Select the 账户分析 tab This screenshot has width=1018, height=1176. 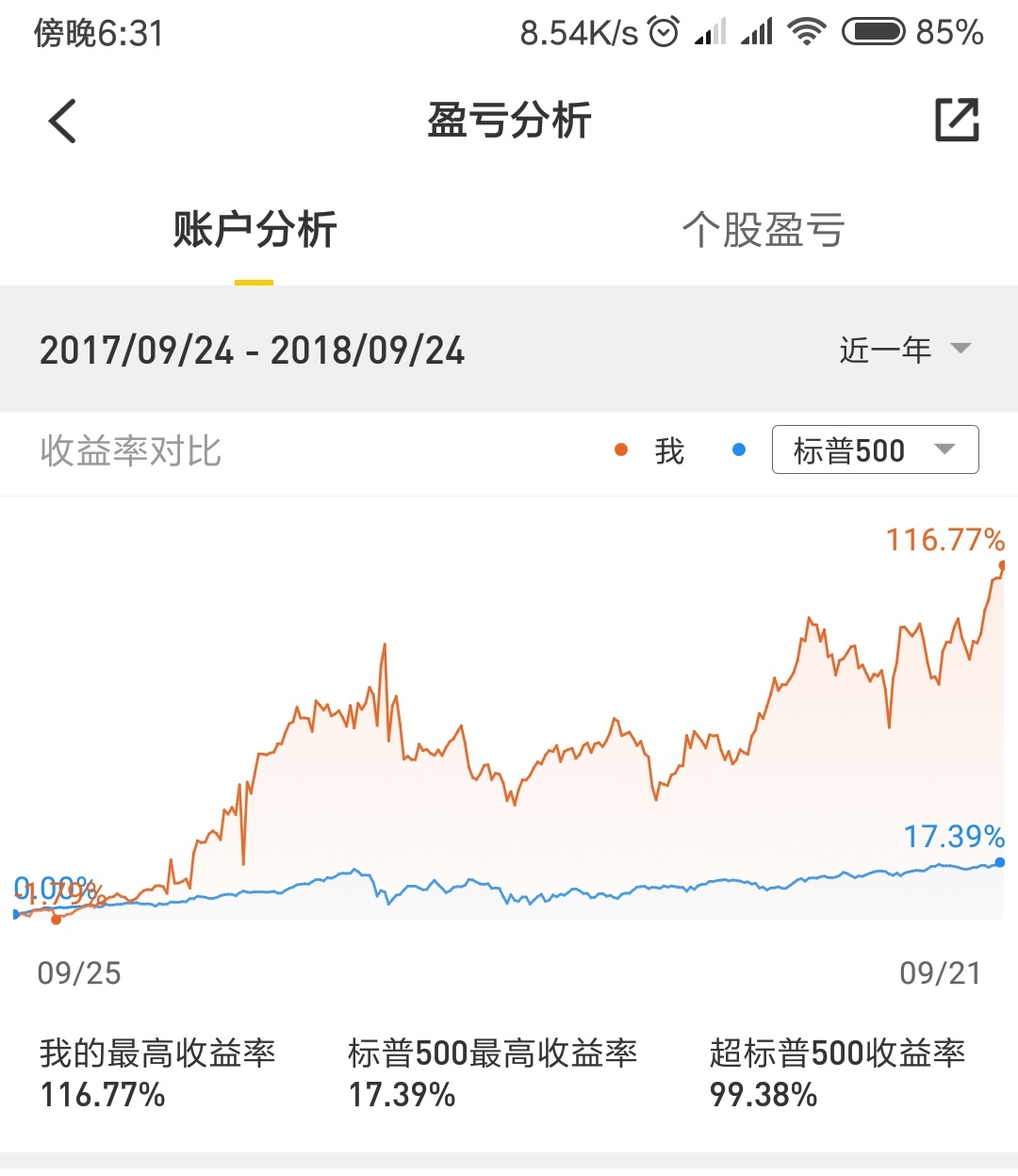click(254, 230)
